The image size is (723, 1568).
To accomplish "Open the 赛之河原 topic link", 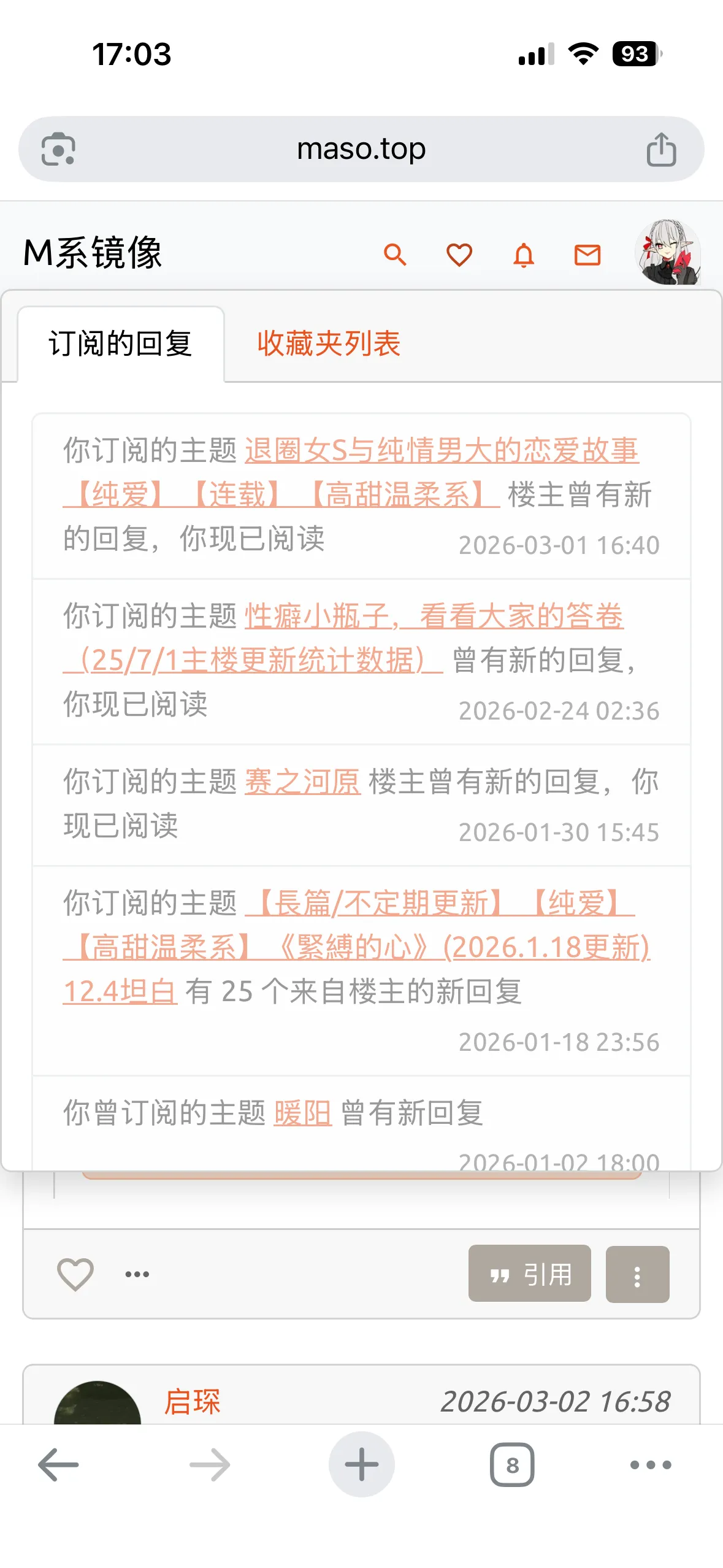I will pos(302,782).
